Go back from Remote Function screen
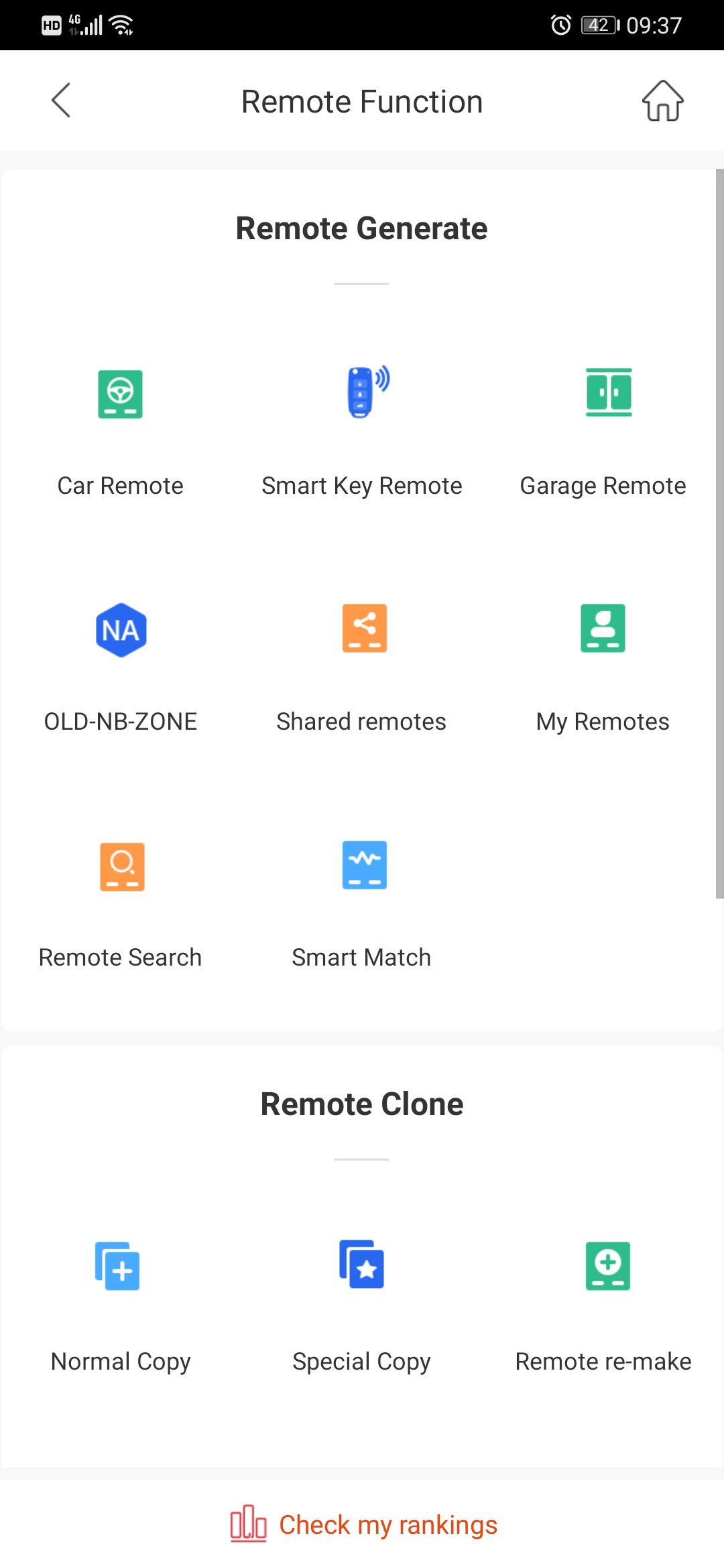Screen dimensions: 724x1568 61,101
